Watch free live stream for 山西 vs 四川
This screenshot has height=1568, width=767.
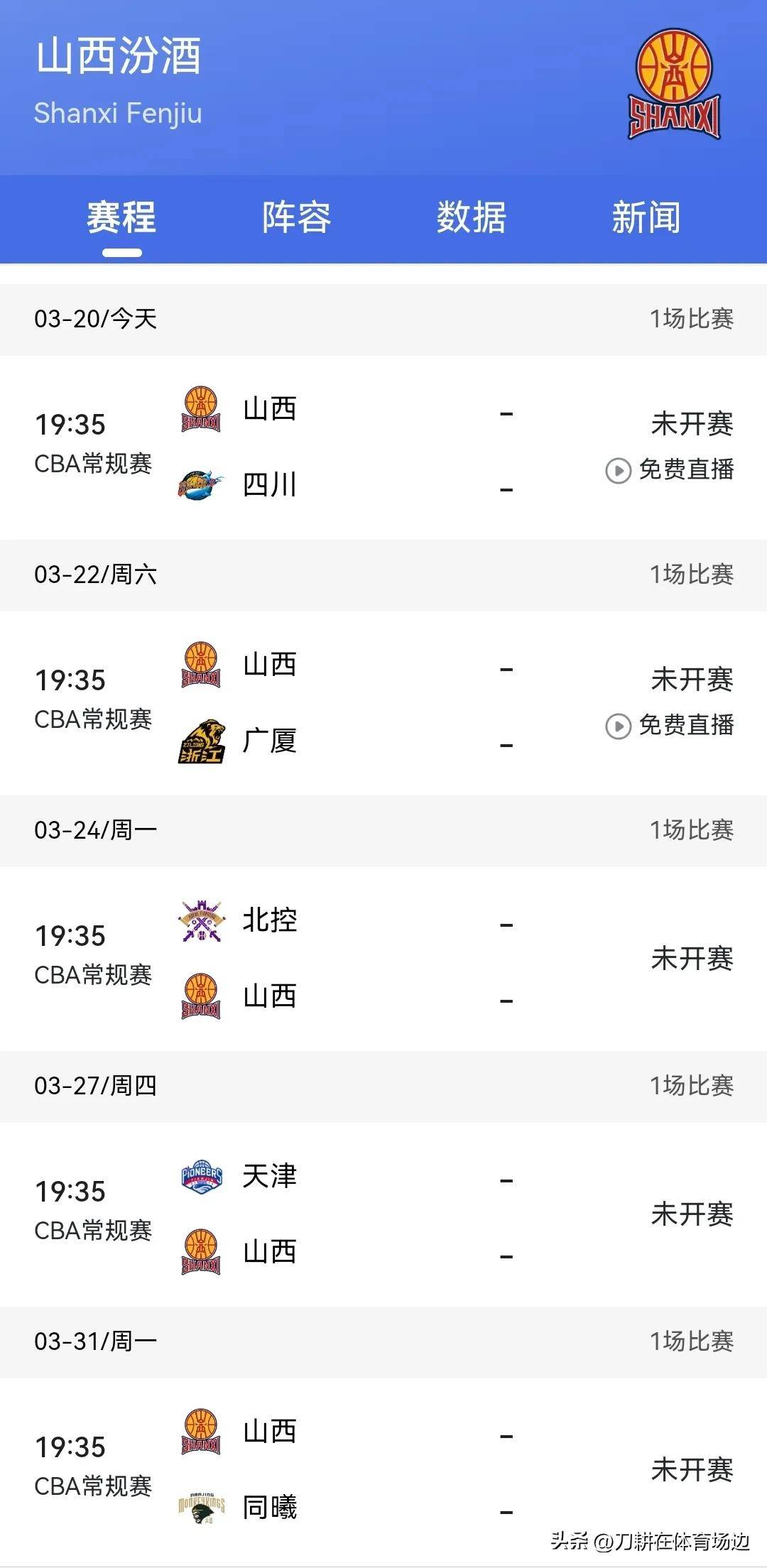[x=670, y=470]
